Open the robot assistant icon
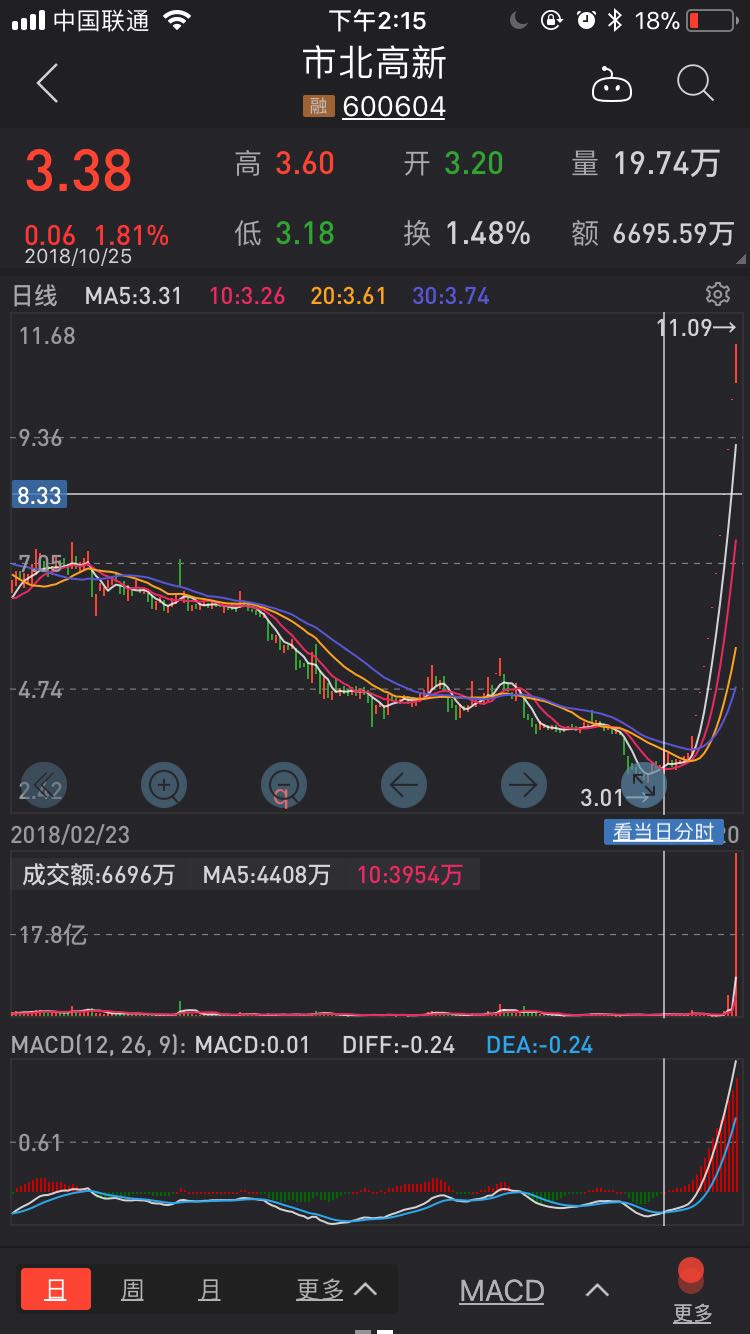The width and height of the screenshot is (750, 1334). (x=612, y=85)
